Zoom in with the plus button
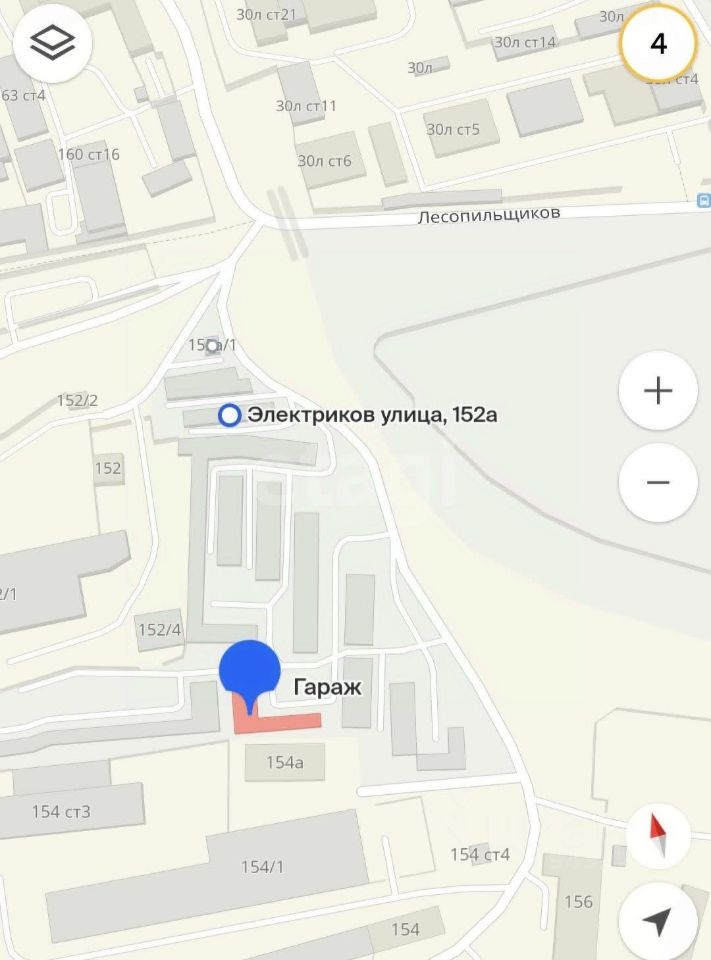The height and width of the screenshot is (960, 711). 657,391
